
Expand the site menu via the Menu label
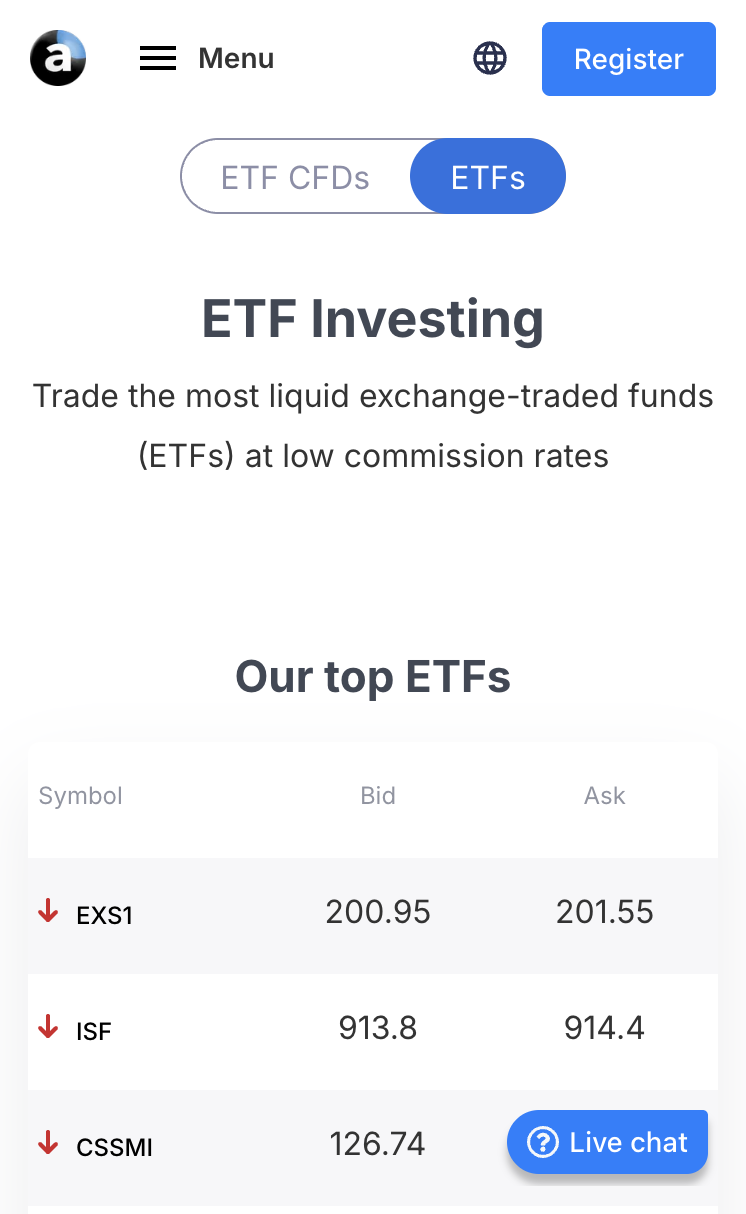click(x=235, y=58)
